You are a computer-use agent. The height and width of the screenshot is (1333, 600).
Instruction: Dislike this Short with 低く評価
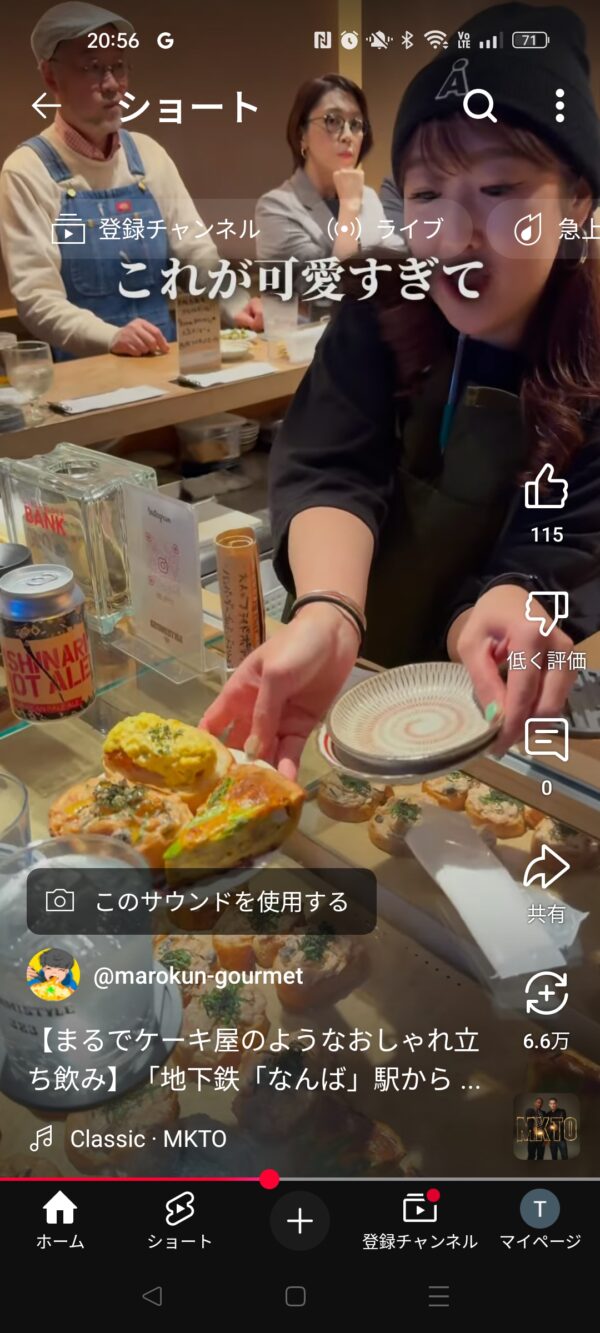(x=546, y=614)
